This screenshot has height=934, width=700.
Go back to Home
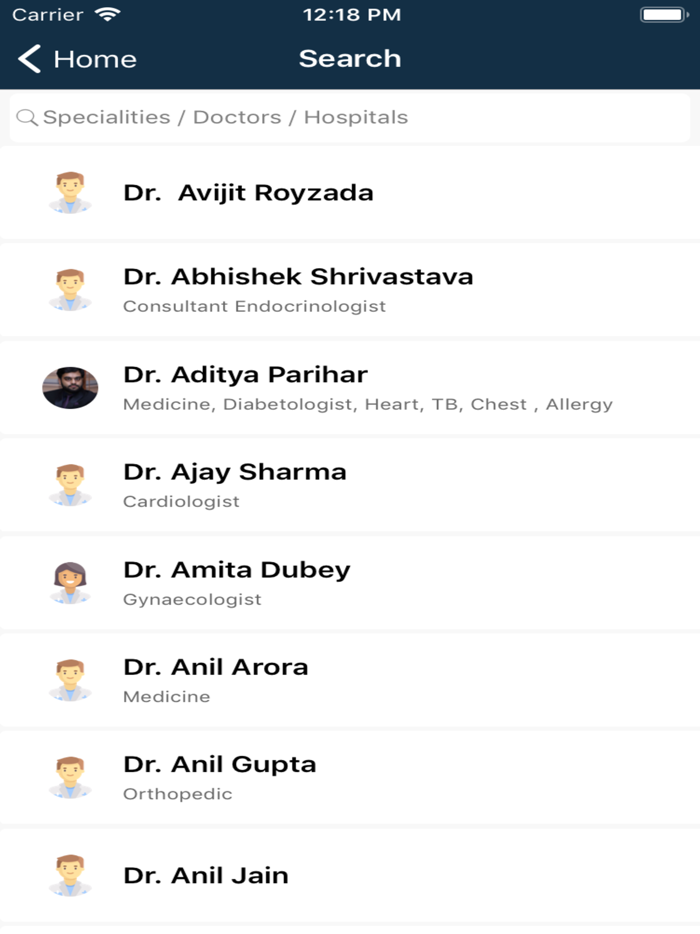[77, 59]
